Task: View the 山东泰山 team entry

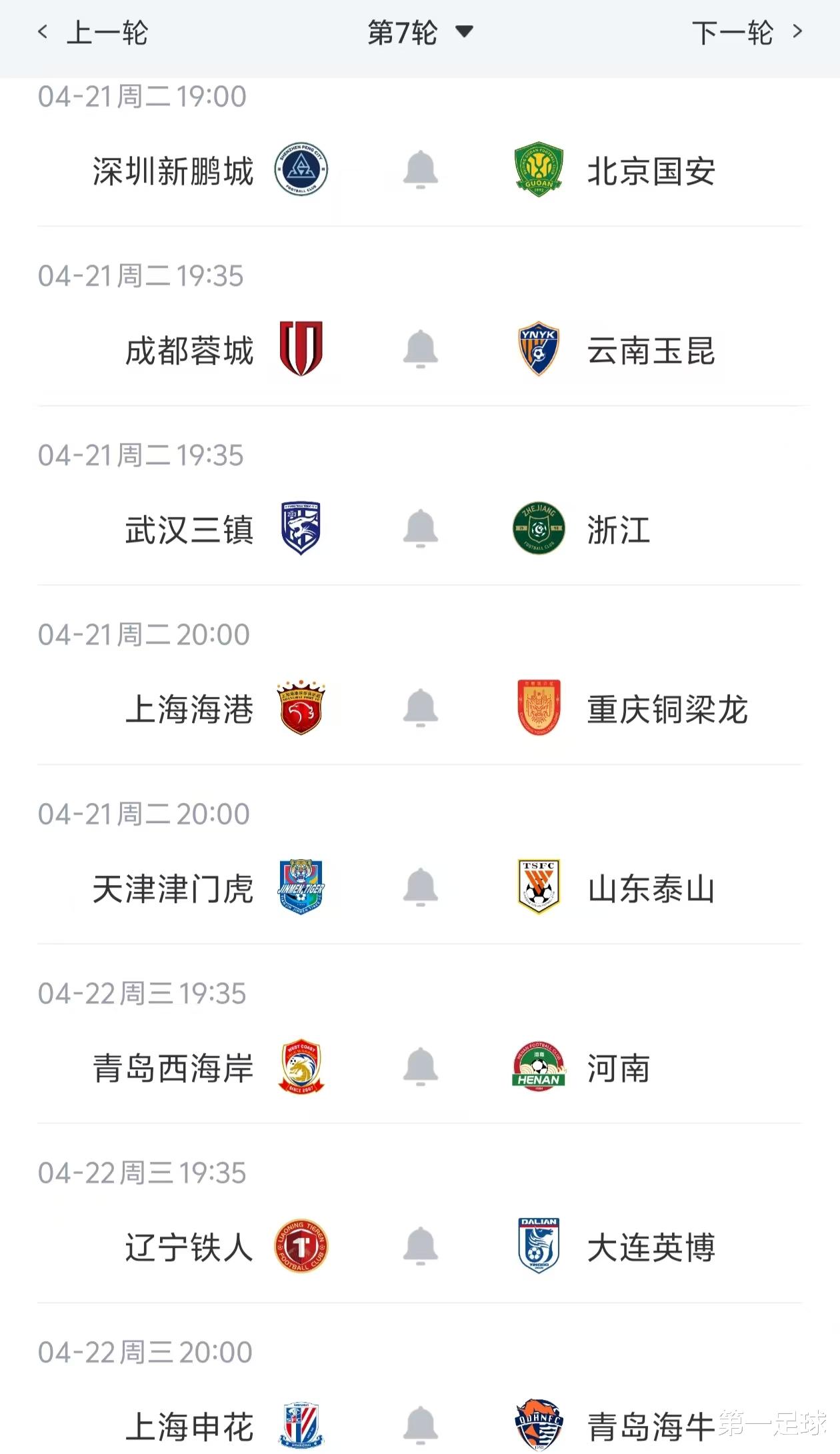Action: pos(650,888)
